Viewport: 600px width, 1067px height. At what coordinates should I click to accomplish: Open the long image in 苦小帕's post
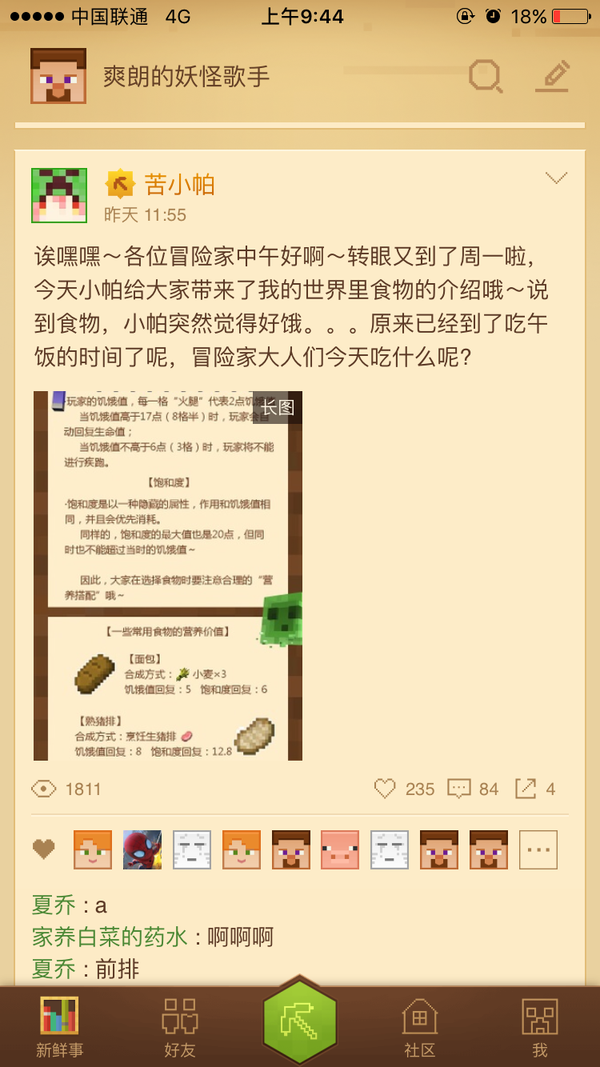click(168, 575)
